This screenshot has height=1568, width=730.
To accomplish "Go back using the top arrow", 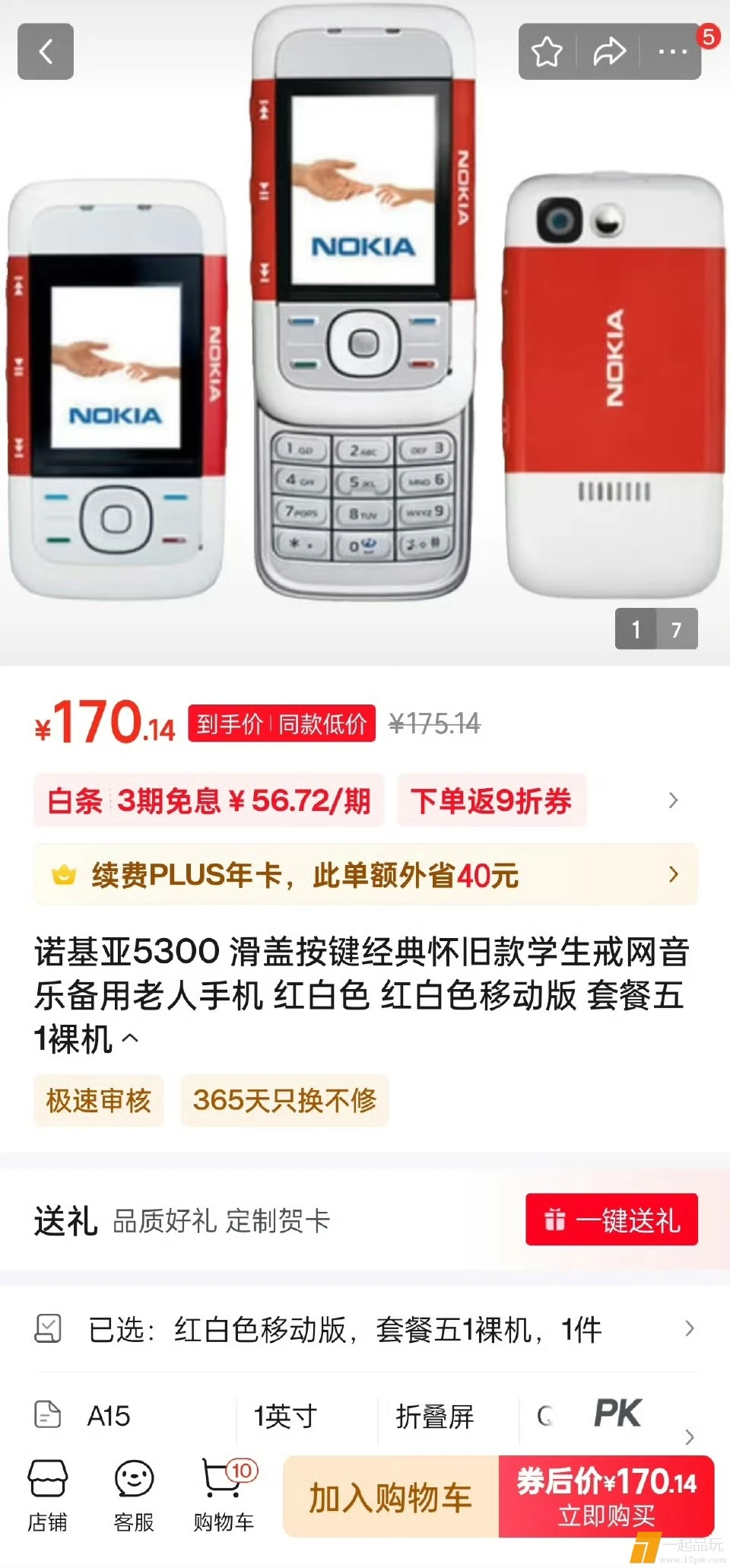I will [46, 52].
